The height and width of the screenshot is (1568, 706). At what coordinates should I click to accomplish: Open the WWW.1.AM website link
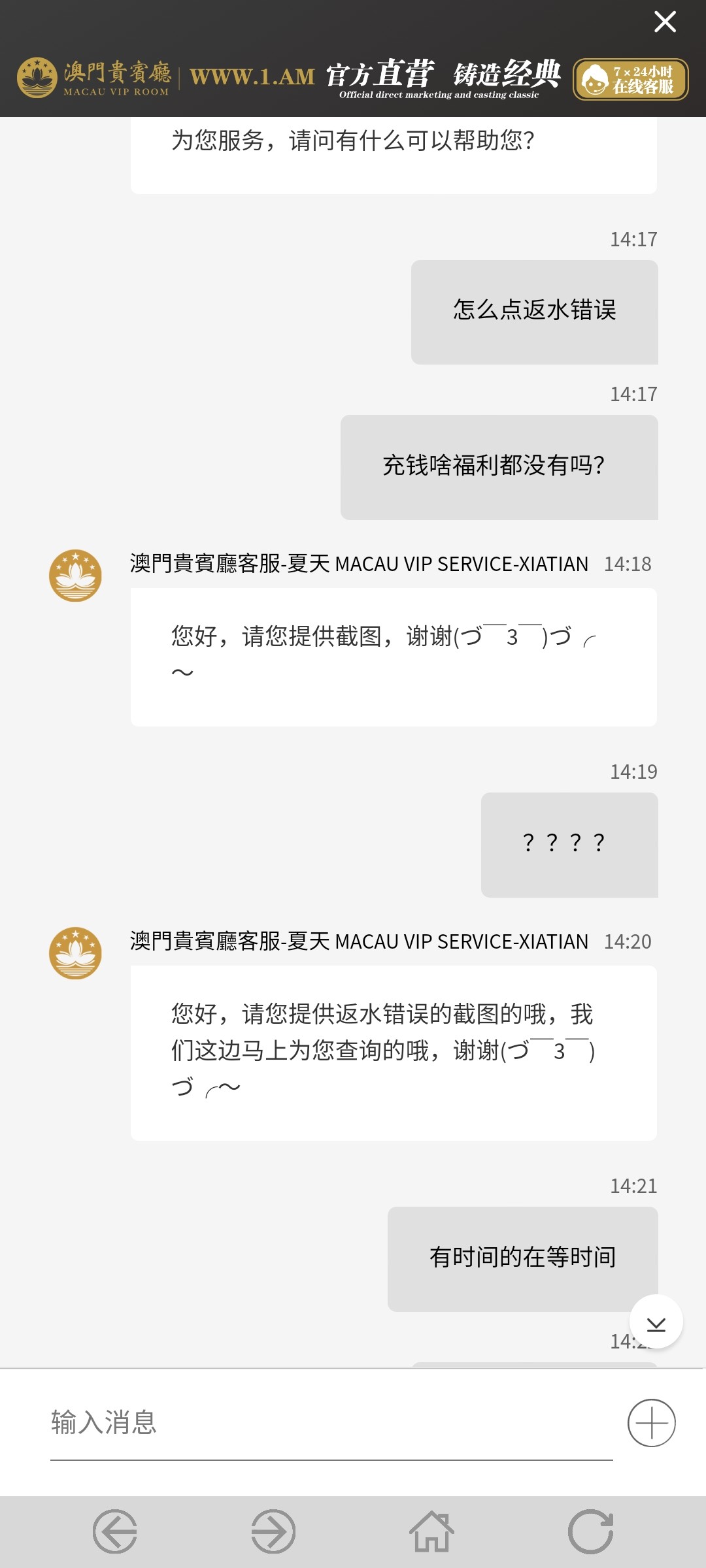coord(250,77)
